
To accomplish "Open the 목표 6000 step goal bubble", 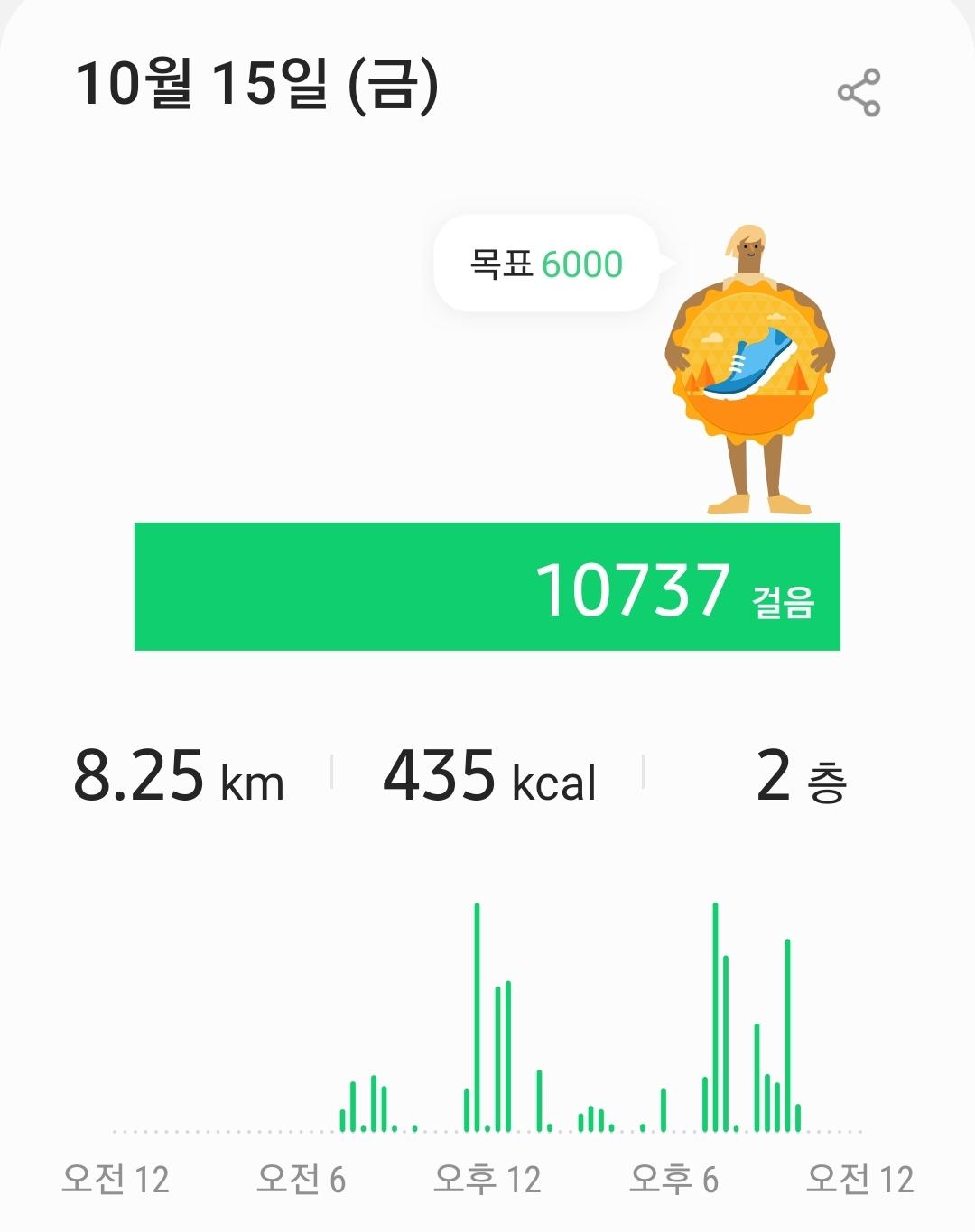I will [x=547, y=264].
